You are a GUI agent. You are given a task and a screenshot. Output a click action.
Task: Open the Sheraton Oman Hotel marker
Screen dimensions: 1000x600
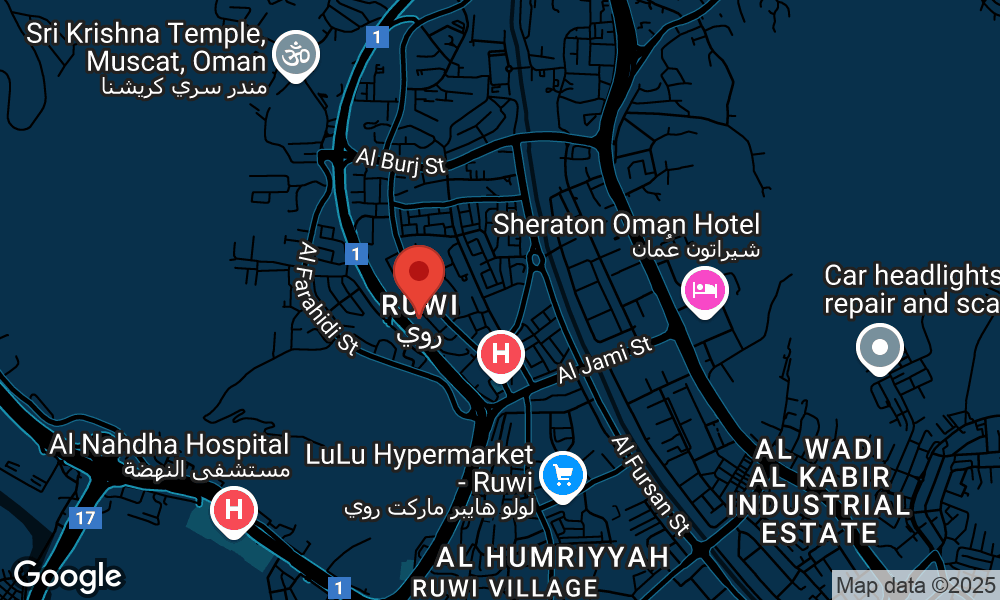[x=705, y=291]
